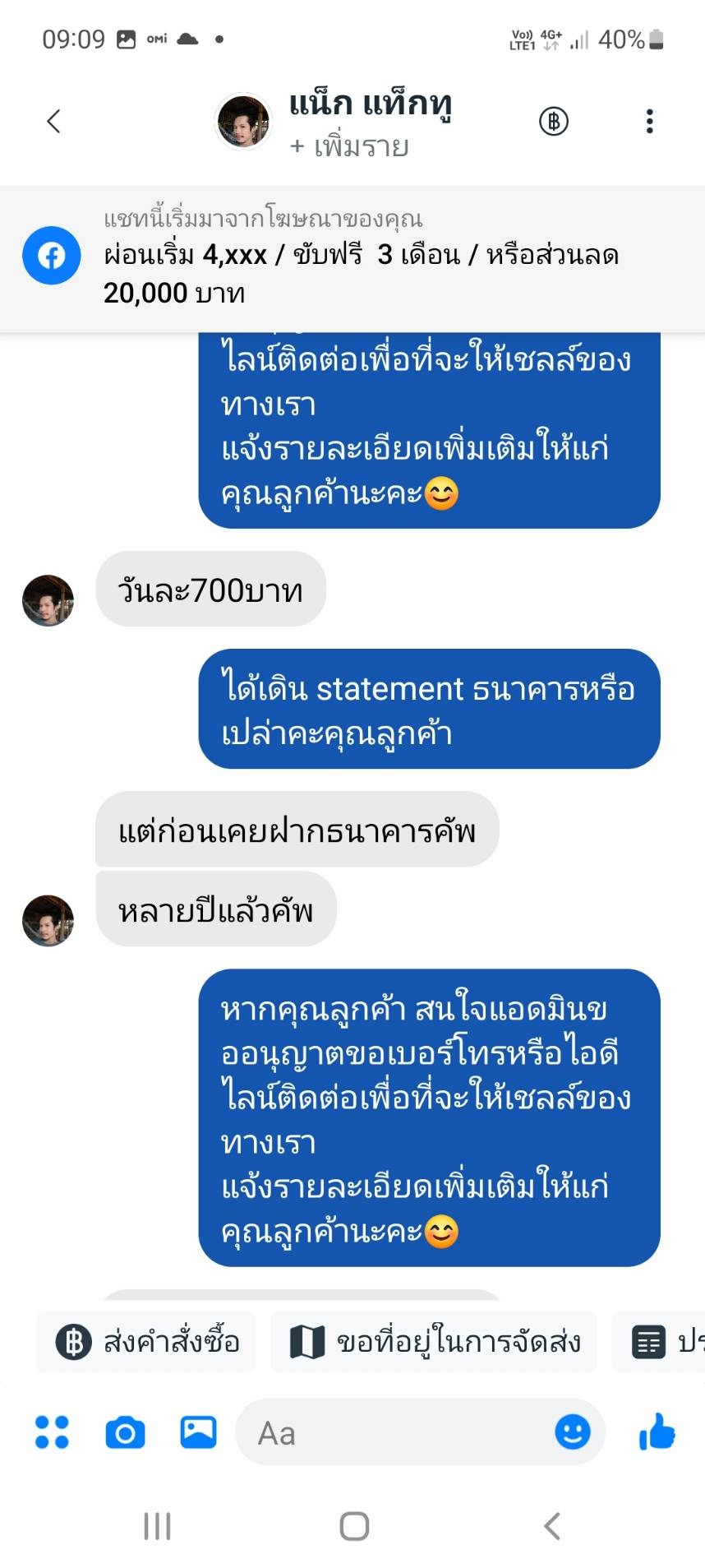Go back using the header arrow
The width and height of the screenshot is (705, 1568).
pyautogui.click(x=53, y=121)
